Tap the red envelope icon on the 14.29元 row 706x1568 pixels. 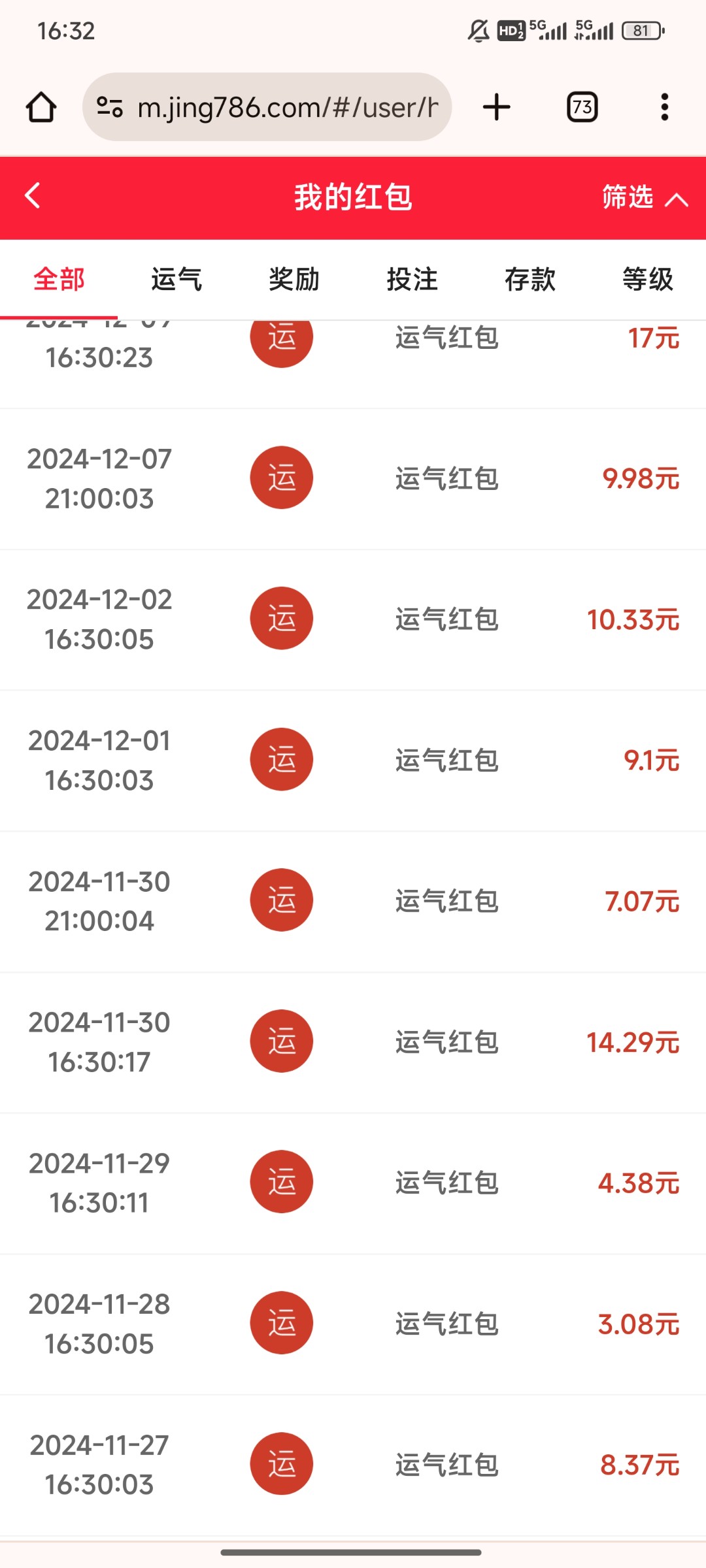281,1041
